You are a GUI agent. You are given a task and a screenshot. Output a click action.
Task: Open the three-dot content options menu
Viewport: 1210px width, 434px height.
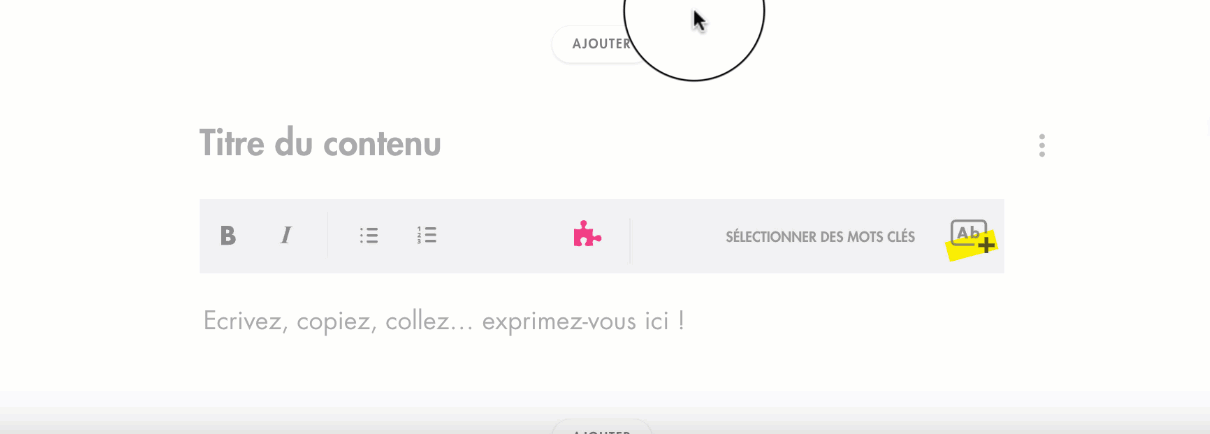click(x=1042, y=146)
